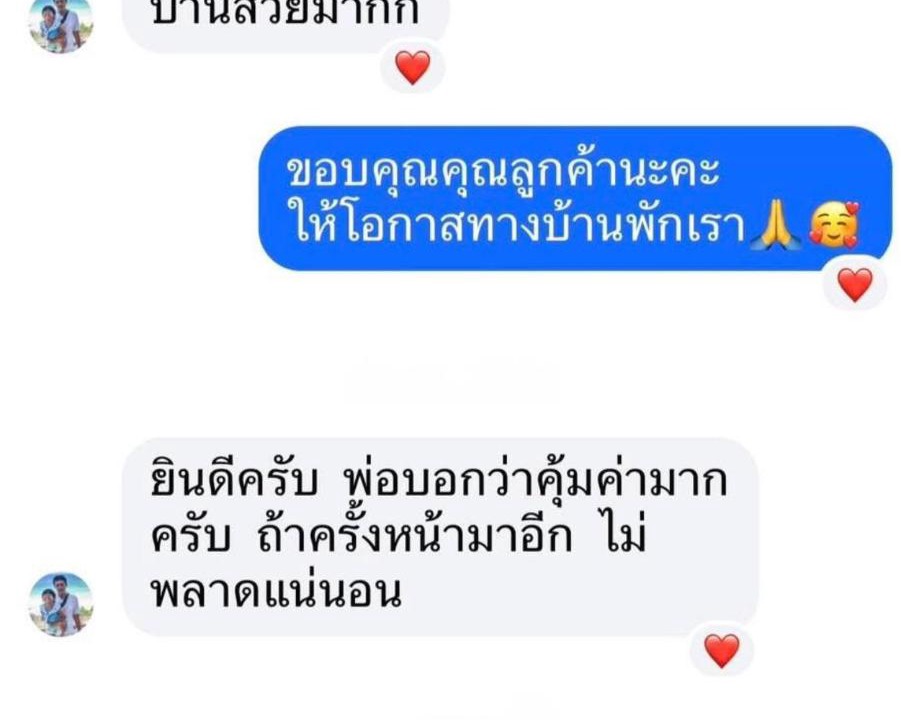
Task: Open heart reaction on the blue thank-you message
Action: (x=854, y=285)
